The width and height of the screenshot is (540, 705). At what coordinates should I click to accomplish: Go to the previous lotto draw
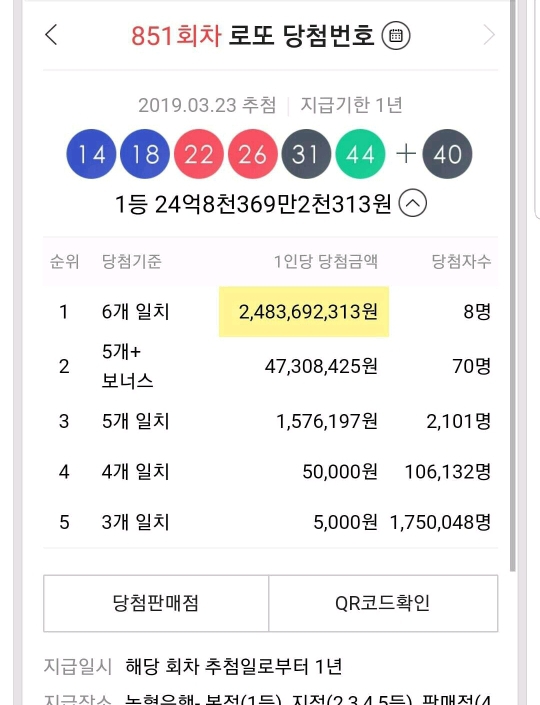tap(51, 35)
